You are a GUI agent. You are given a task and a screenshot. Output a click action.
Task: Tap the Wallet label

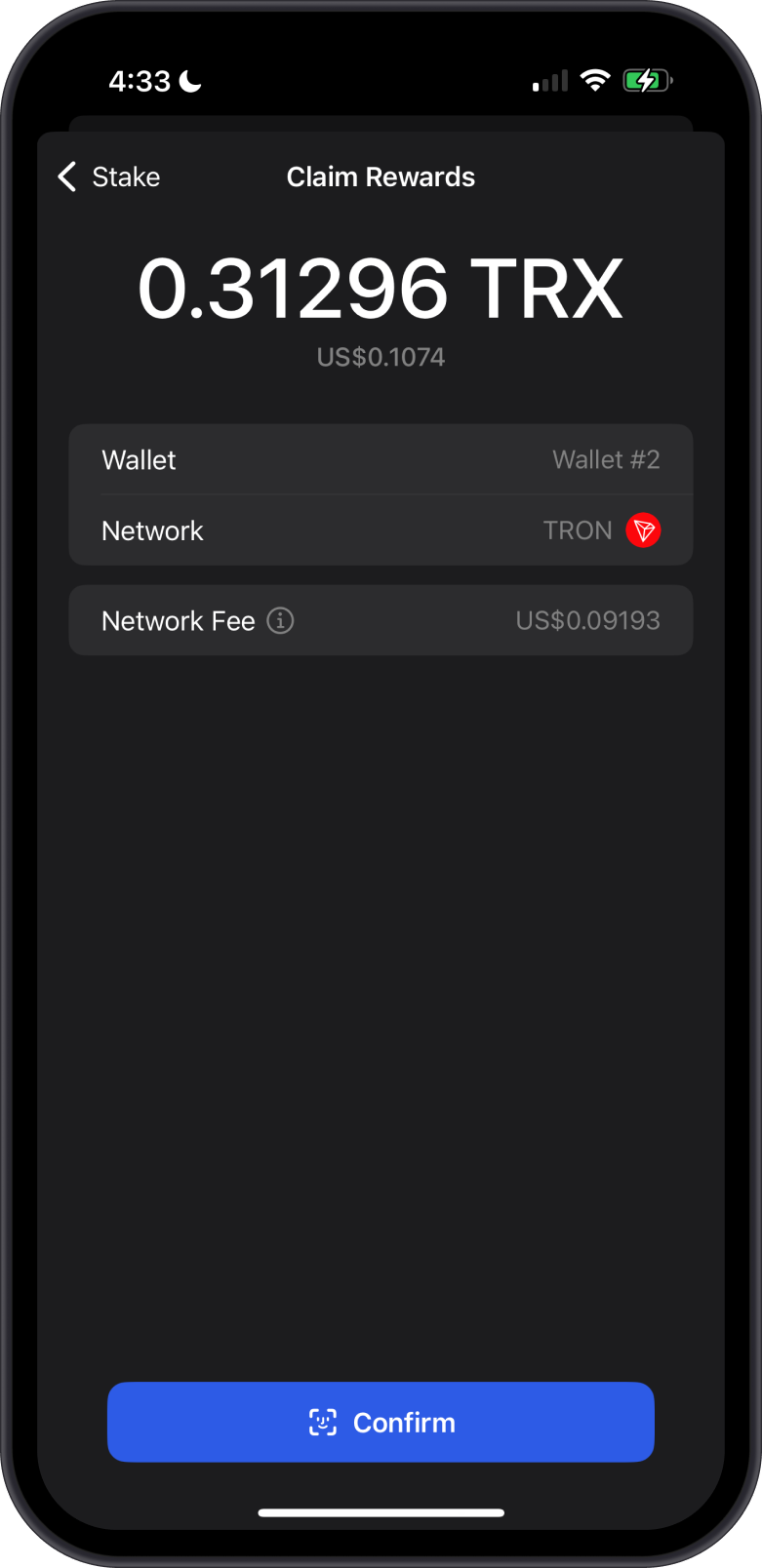139,459
